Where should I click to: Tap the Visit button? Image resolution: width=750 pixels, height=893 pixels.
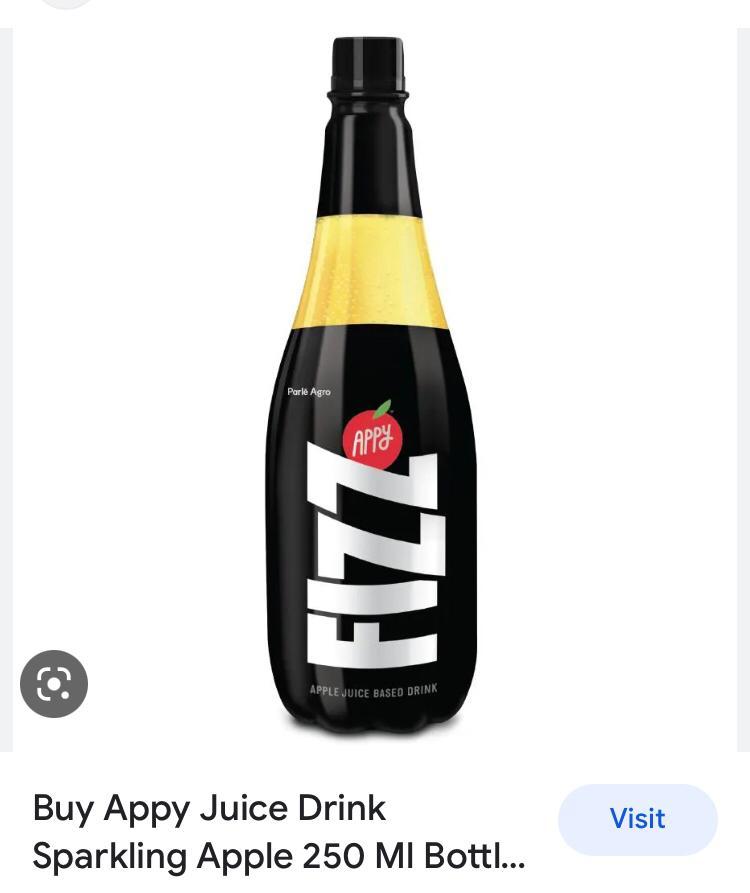[637, 819]
